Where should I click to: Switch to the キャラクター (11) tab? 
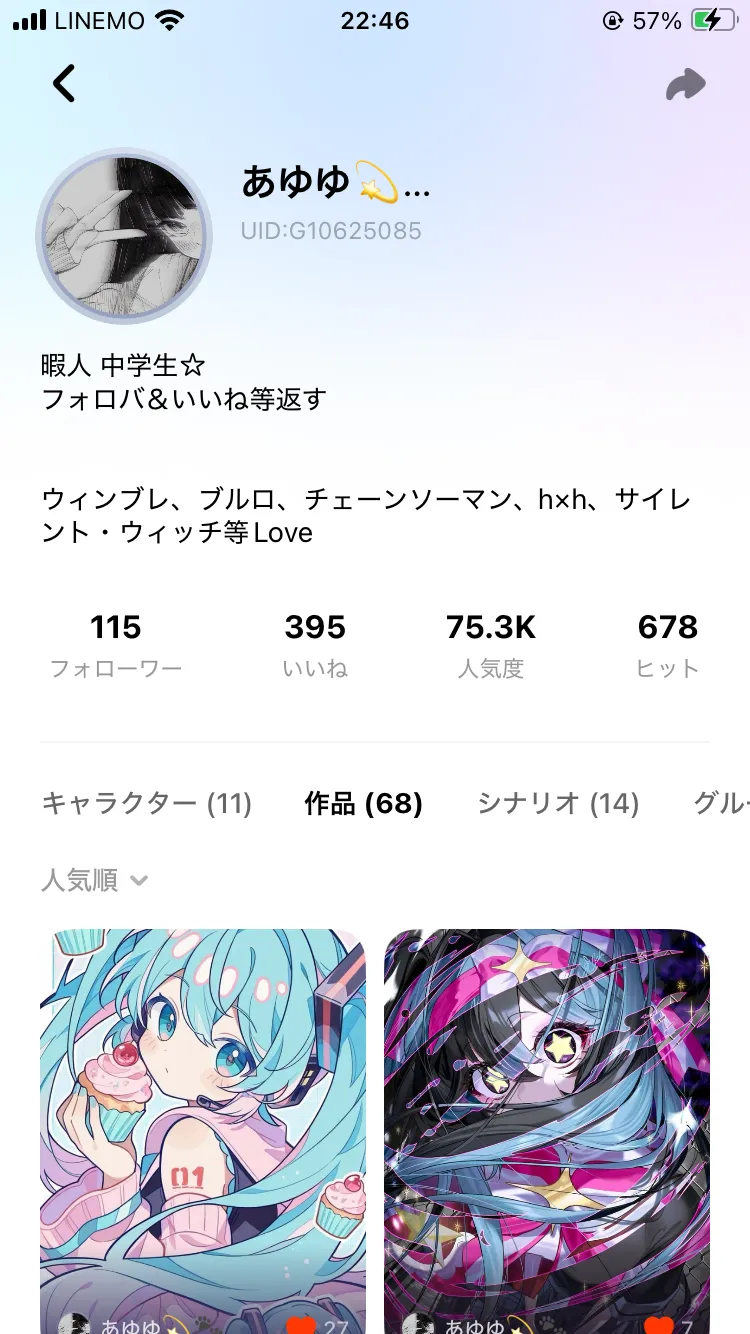[146, 803]
